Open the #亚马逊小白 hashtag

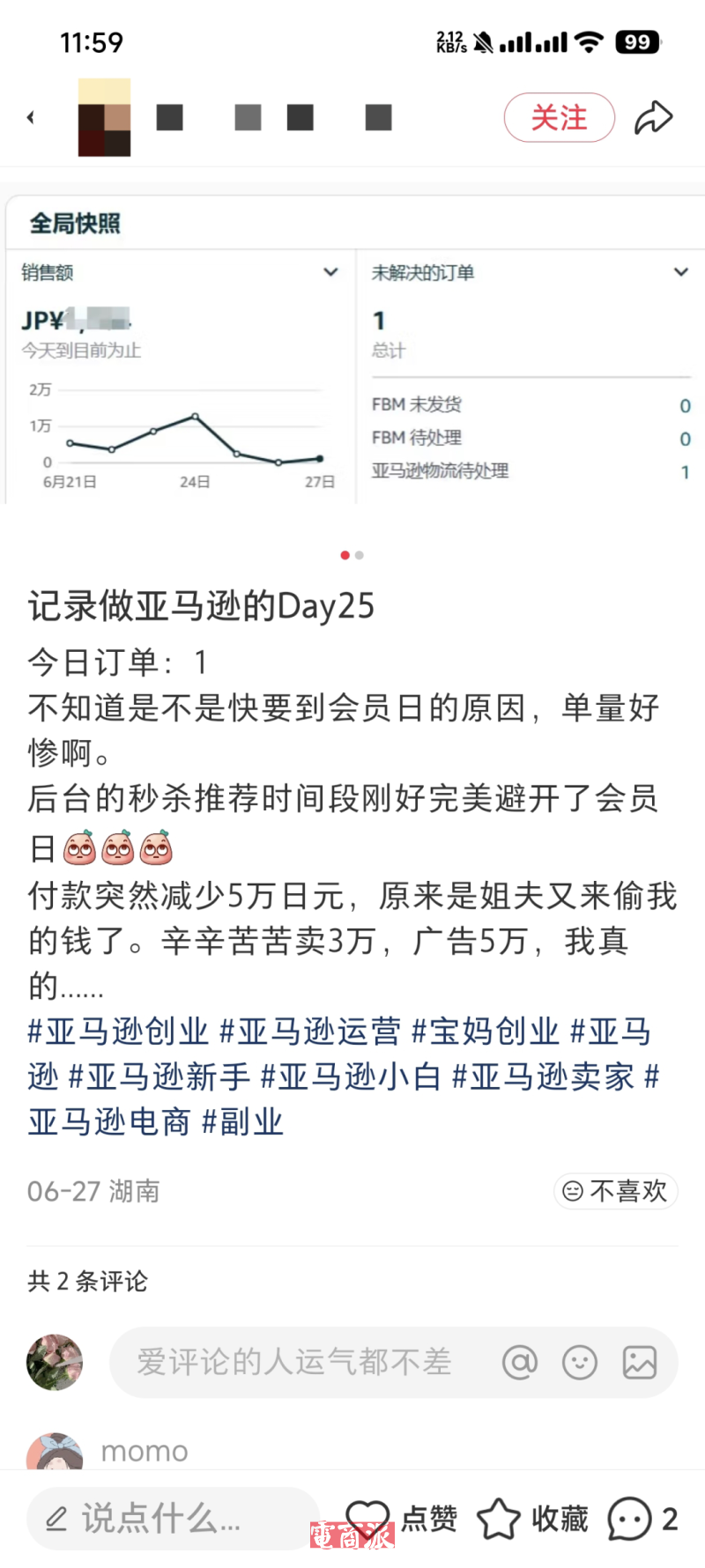(x=351, y=1076)
